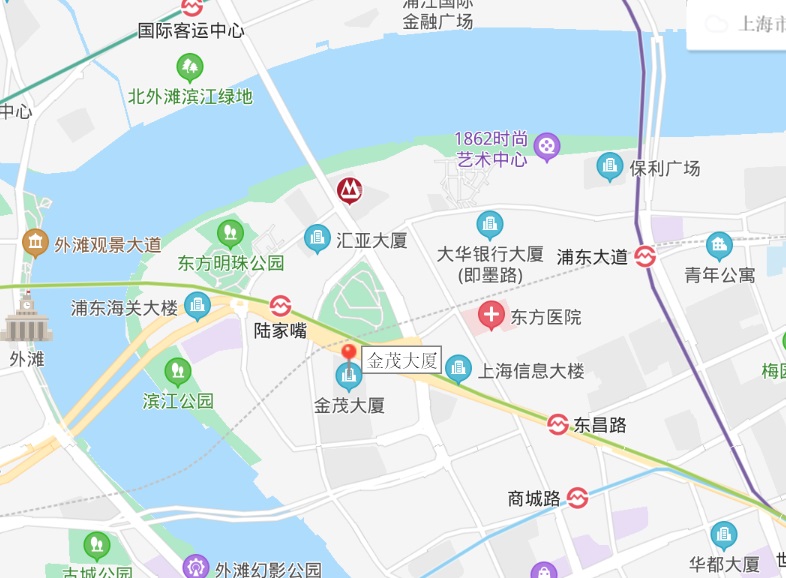The image size is (786, 578).
Task: Open 青年公寓 building marker
Action: pos(719,245)
